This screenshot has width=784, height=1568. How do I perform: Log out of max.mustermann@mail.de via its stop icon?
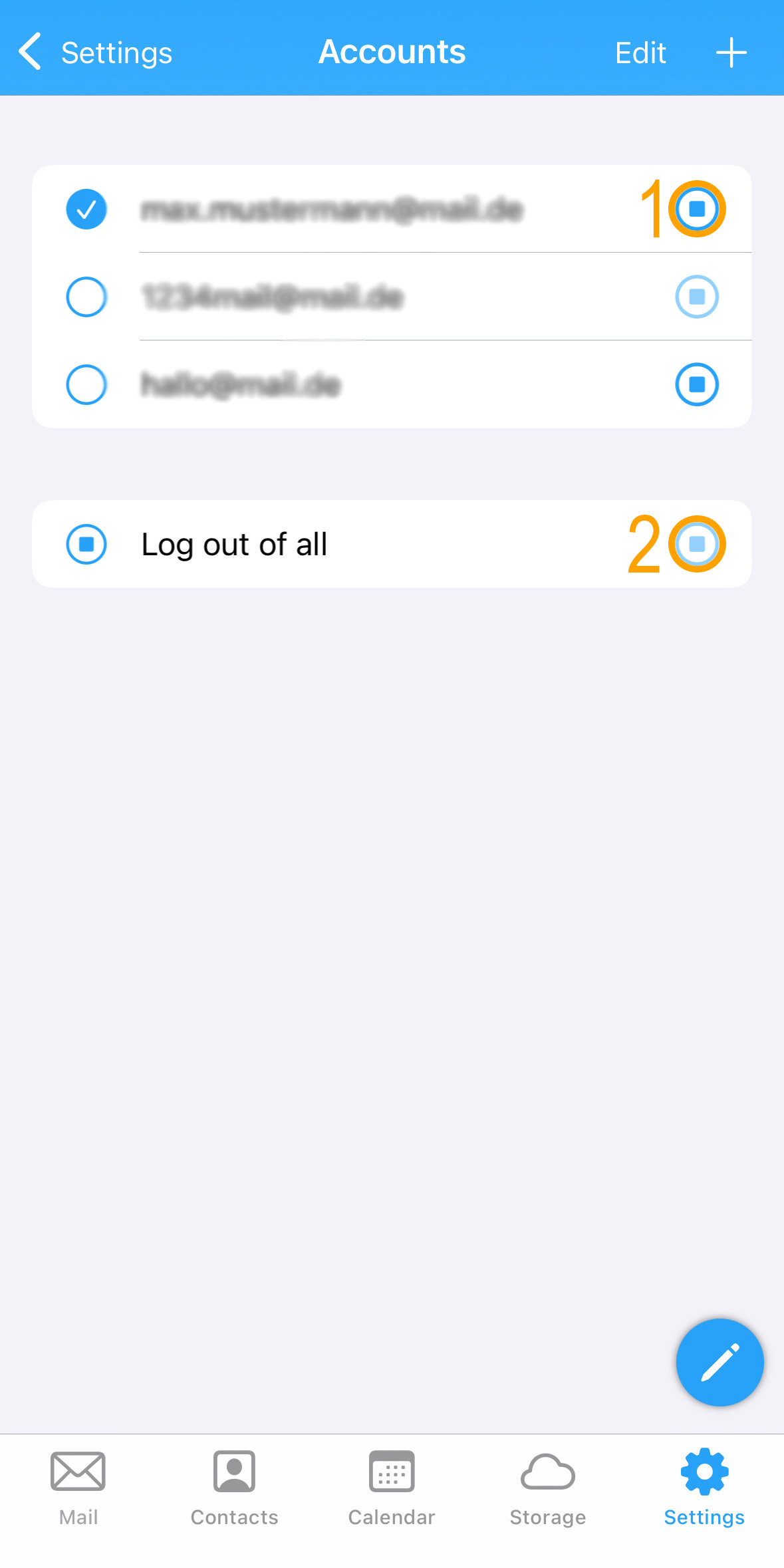click(x=696, y=209)
